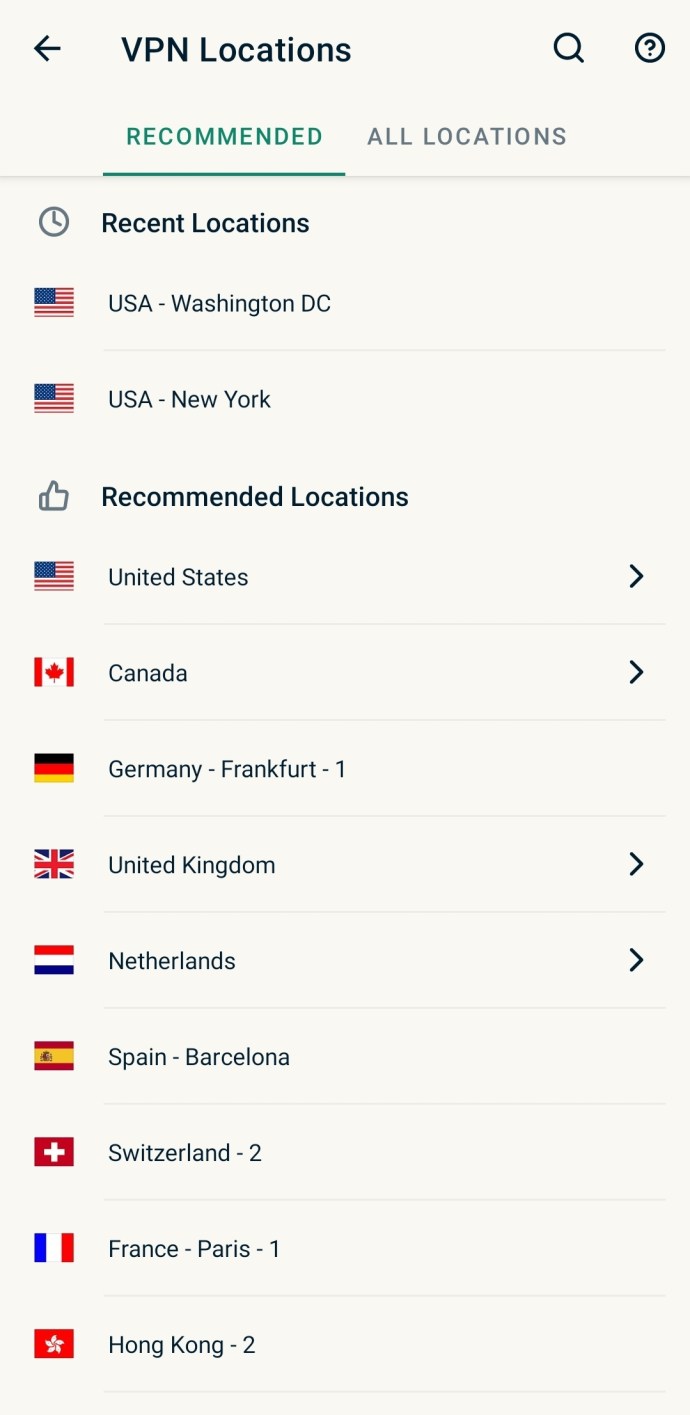The image size is (690, 1415).
Task: Open the help question mark icon
Action: [x=650, y=48]
